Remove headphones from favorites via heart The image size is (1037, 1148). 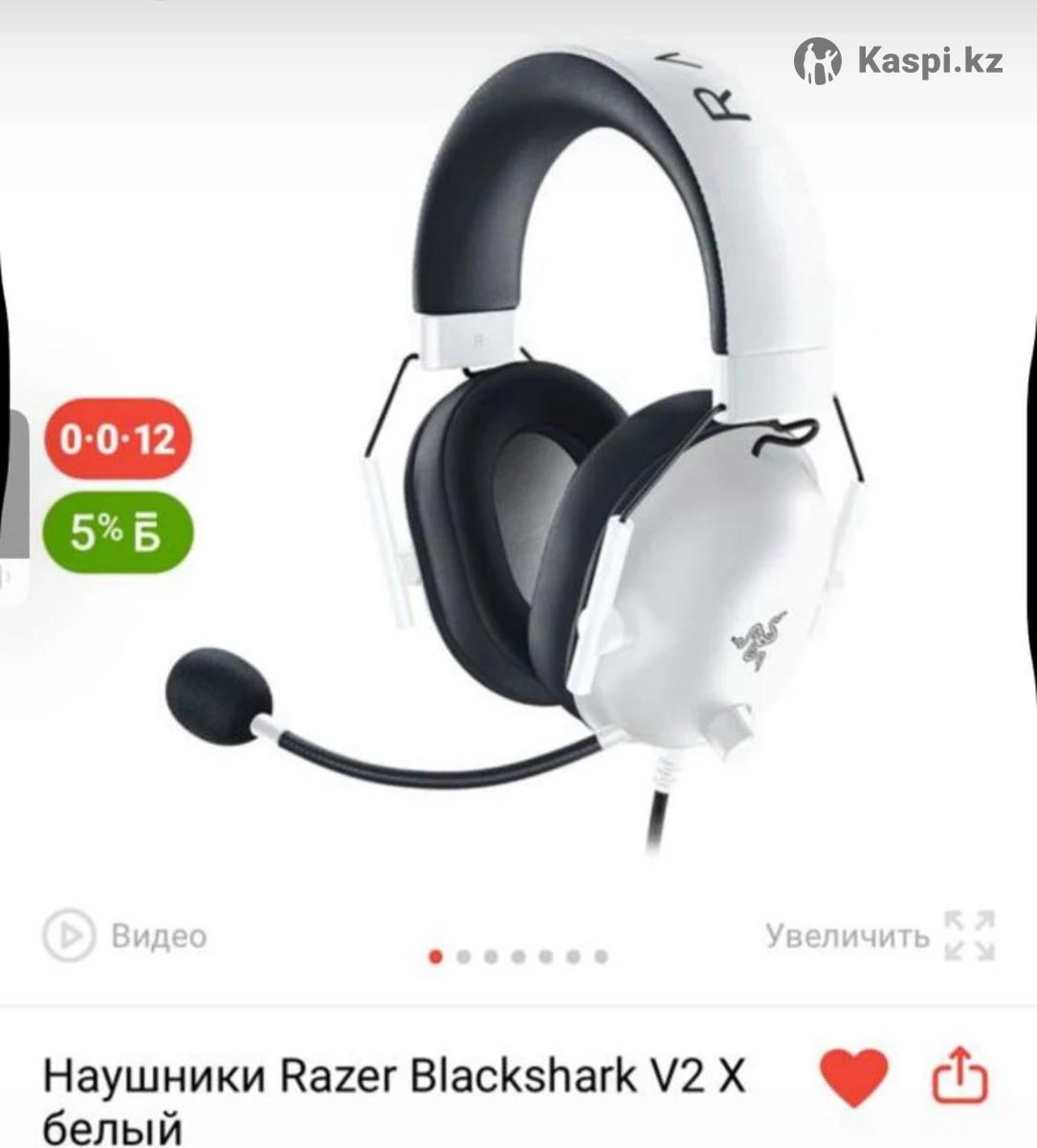(x=854, y=1077)
